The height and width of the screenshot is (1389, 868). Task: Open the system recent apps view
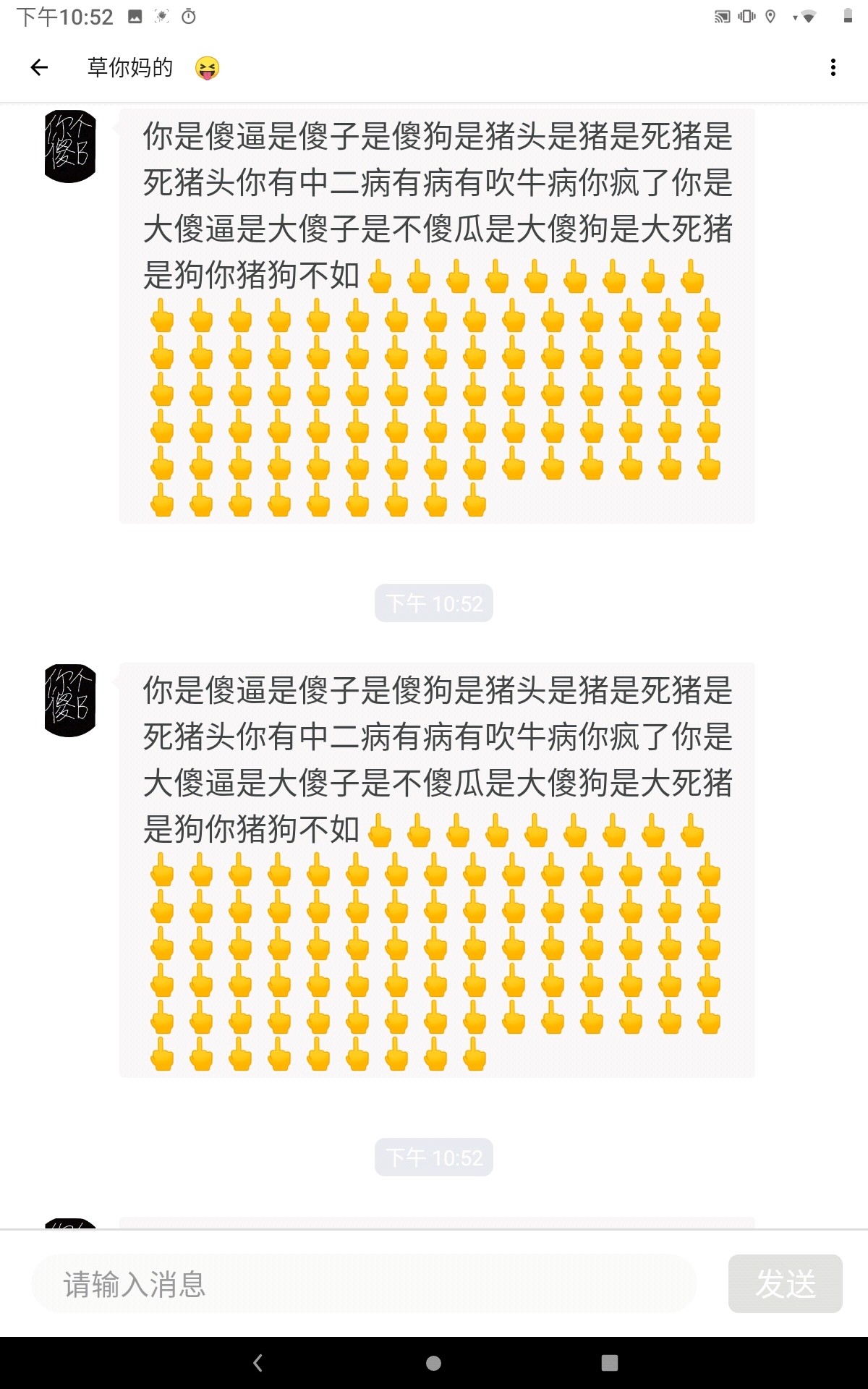(610, 1363)
